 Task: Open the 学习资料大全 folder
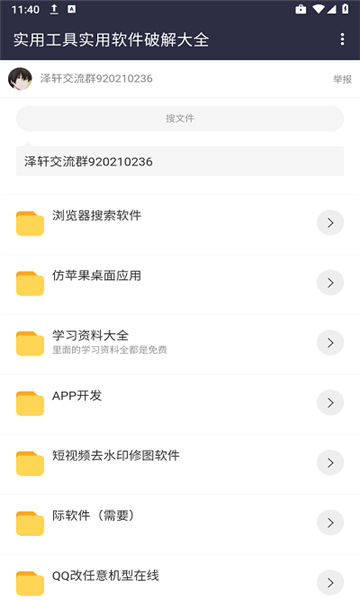point(180,344)
